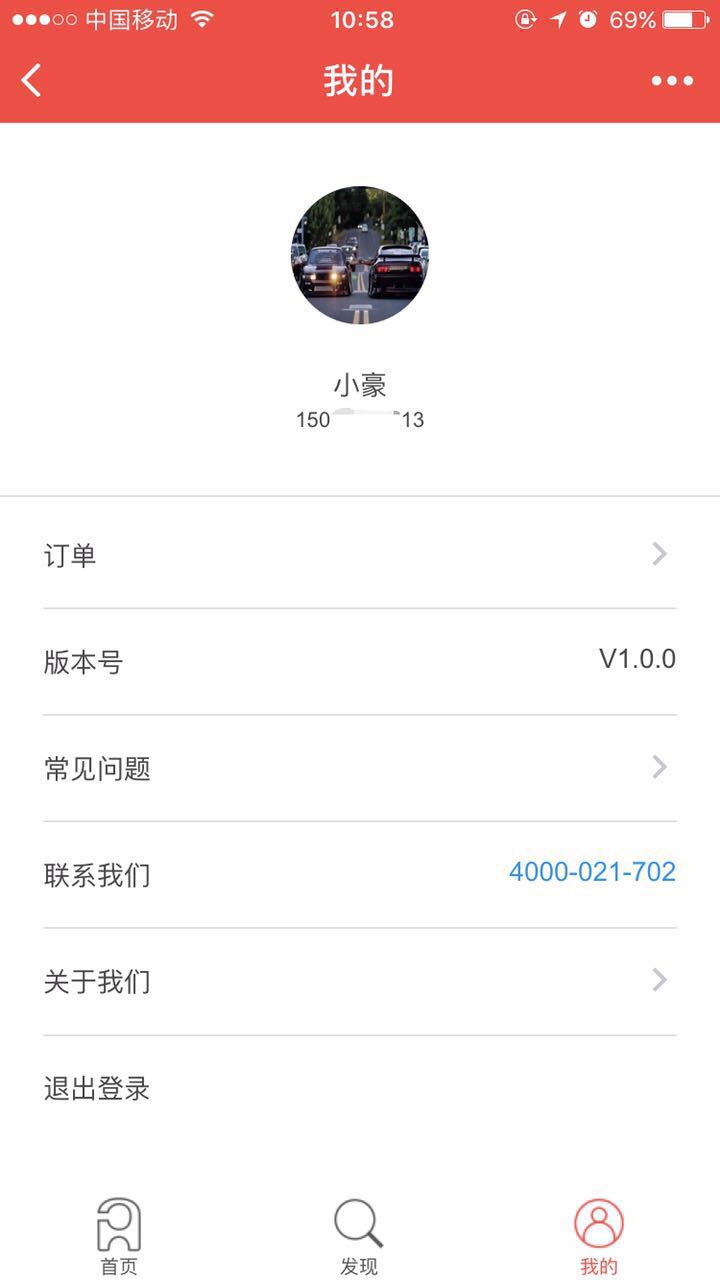This screenshot has height=1280, width=720.
Task: Call the 4000-021-702 contact number
Action: (x=592, y=872)
